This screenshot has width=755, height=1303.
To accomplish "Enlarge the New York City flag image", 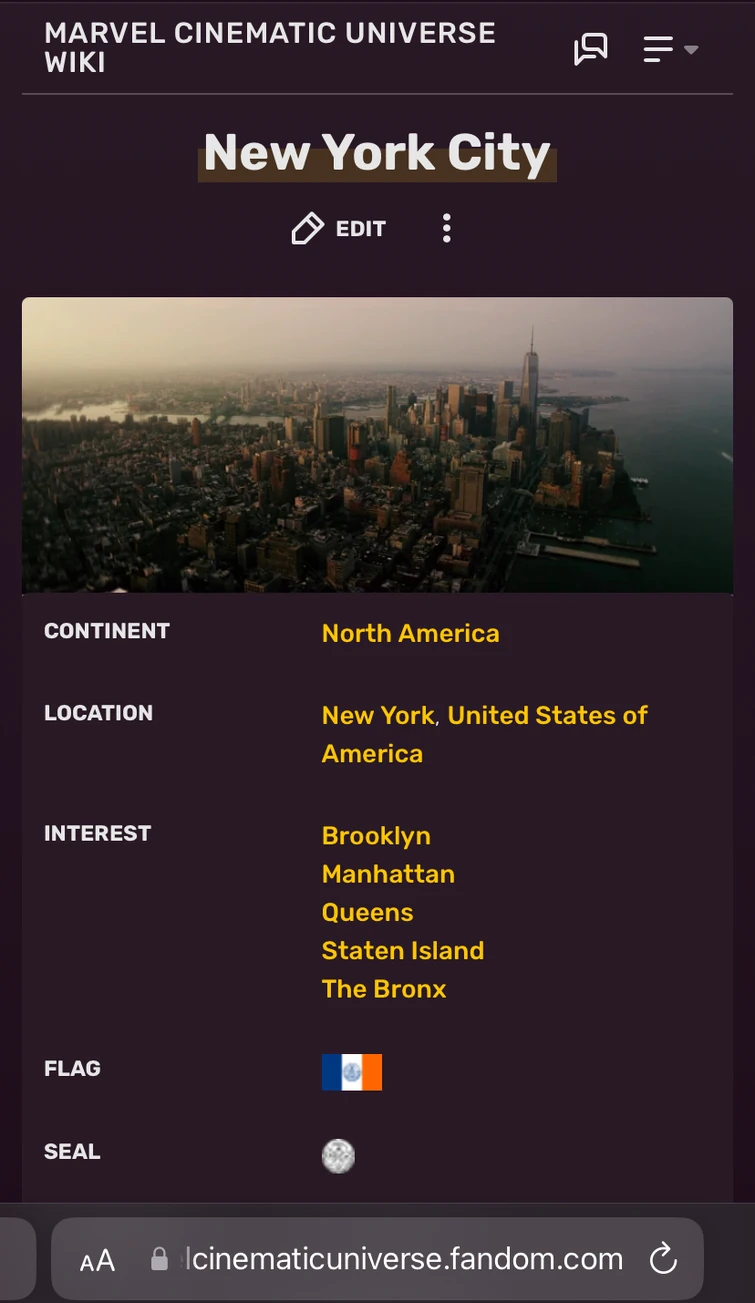I will [352, 1072].
